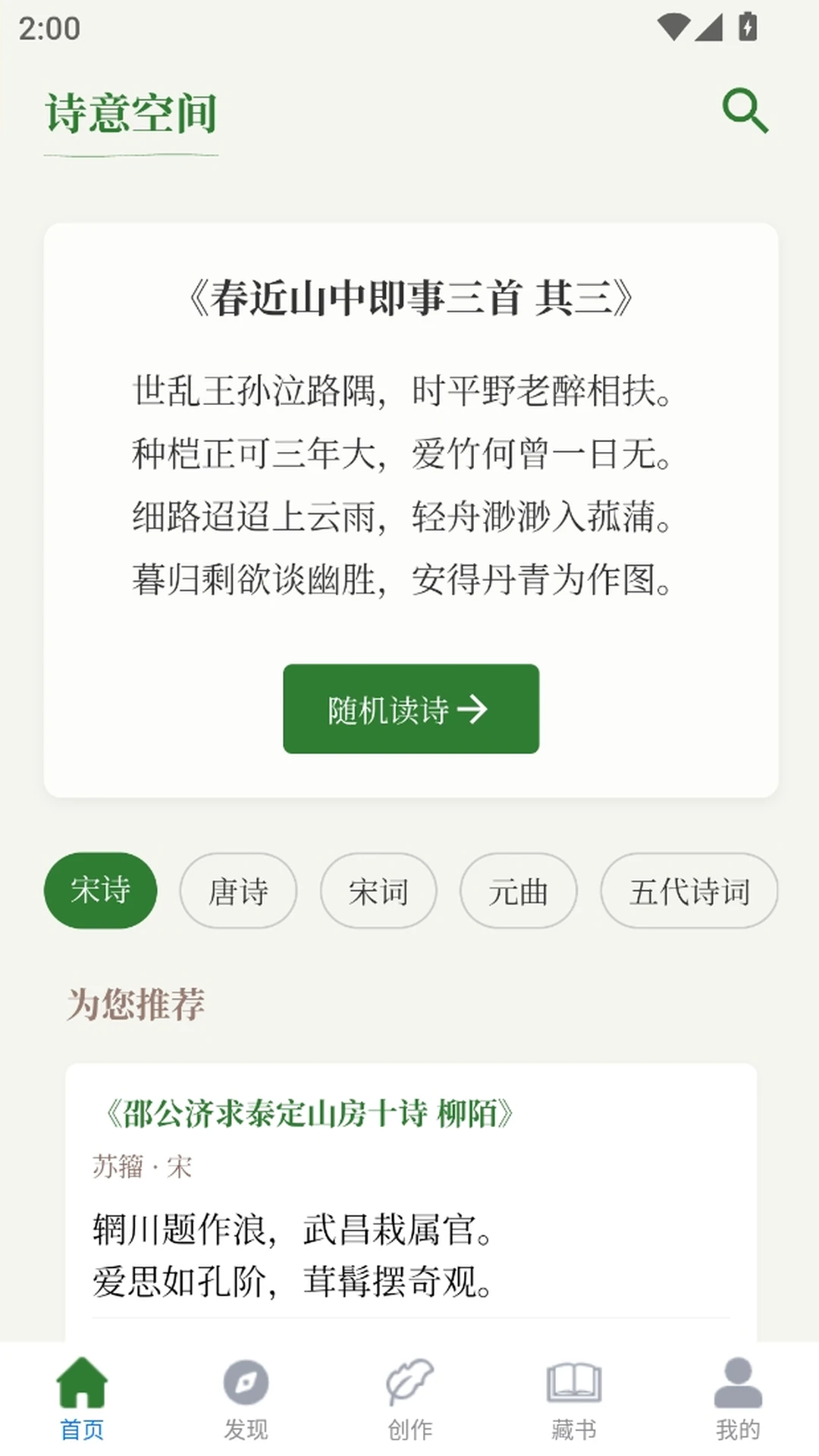This screenshot has width=819, height=1456.
Task: Select the 宋诗 category chip
Action: click(100, 890)
